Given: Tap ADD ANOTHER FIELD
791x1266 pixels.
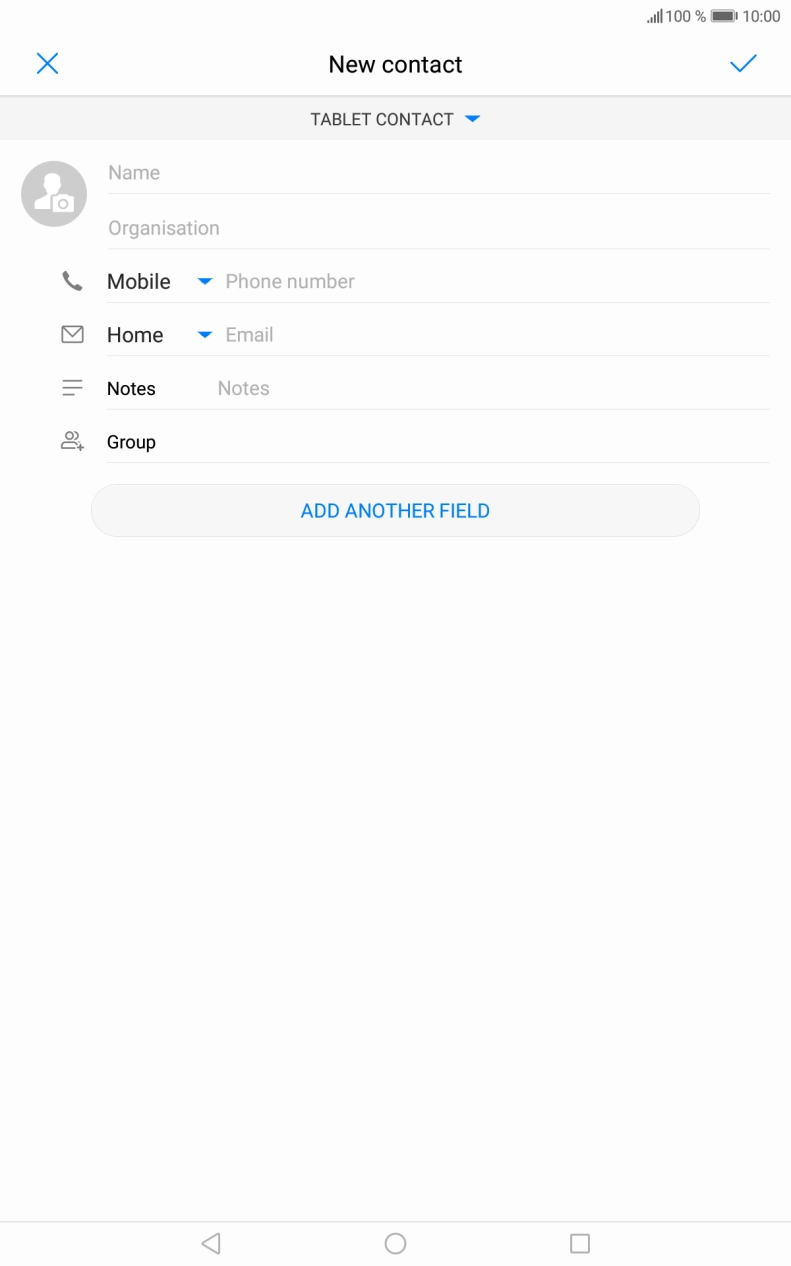Looking at the screenshot, I should point(395,510).
